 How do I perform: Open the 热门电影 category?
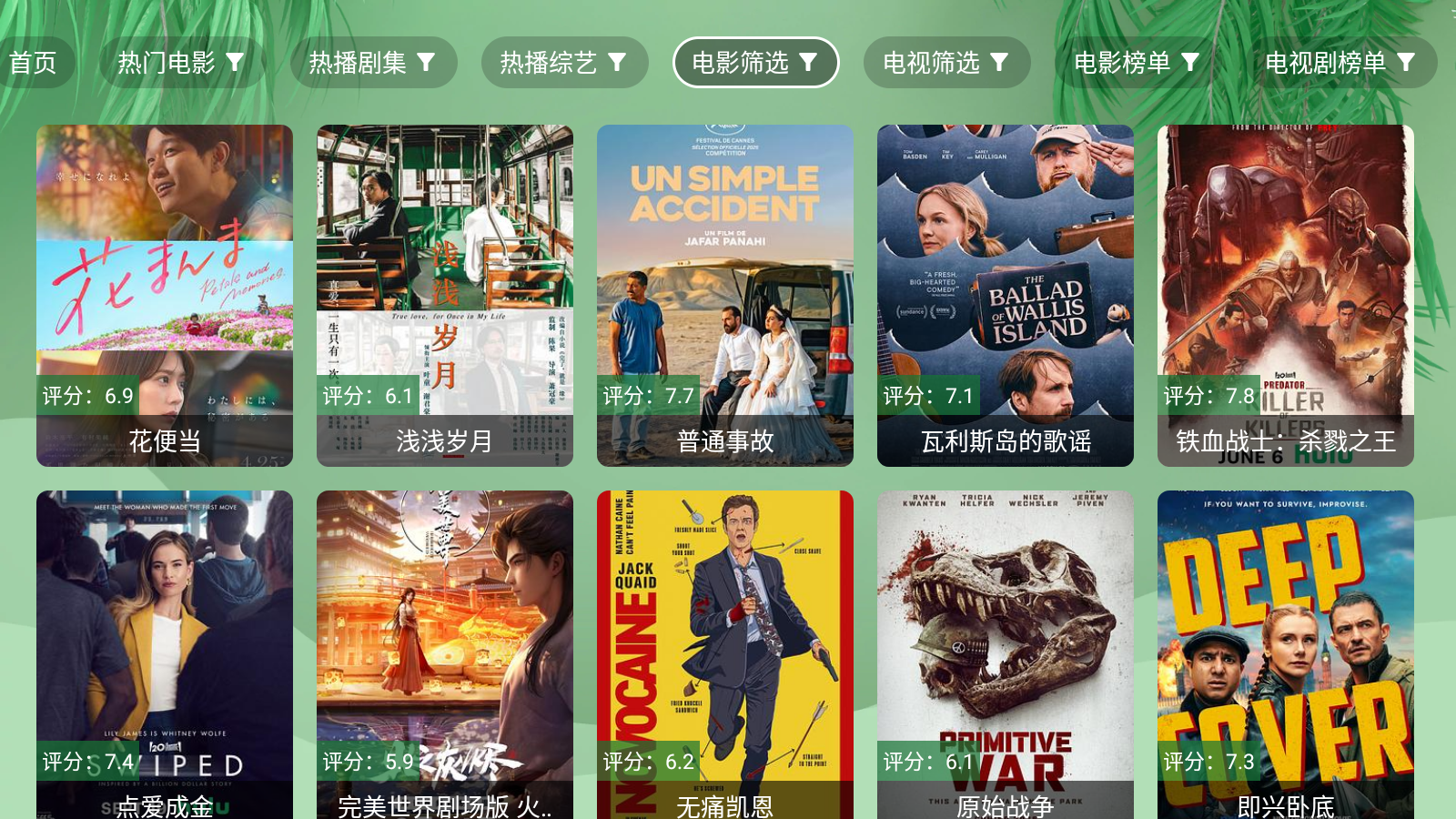[x=181, y=63]
